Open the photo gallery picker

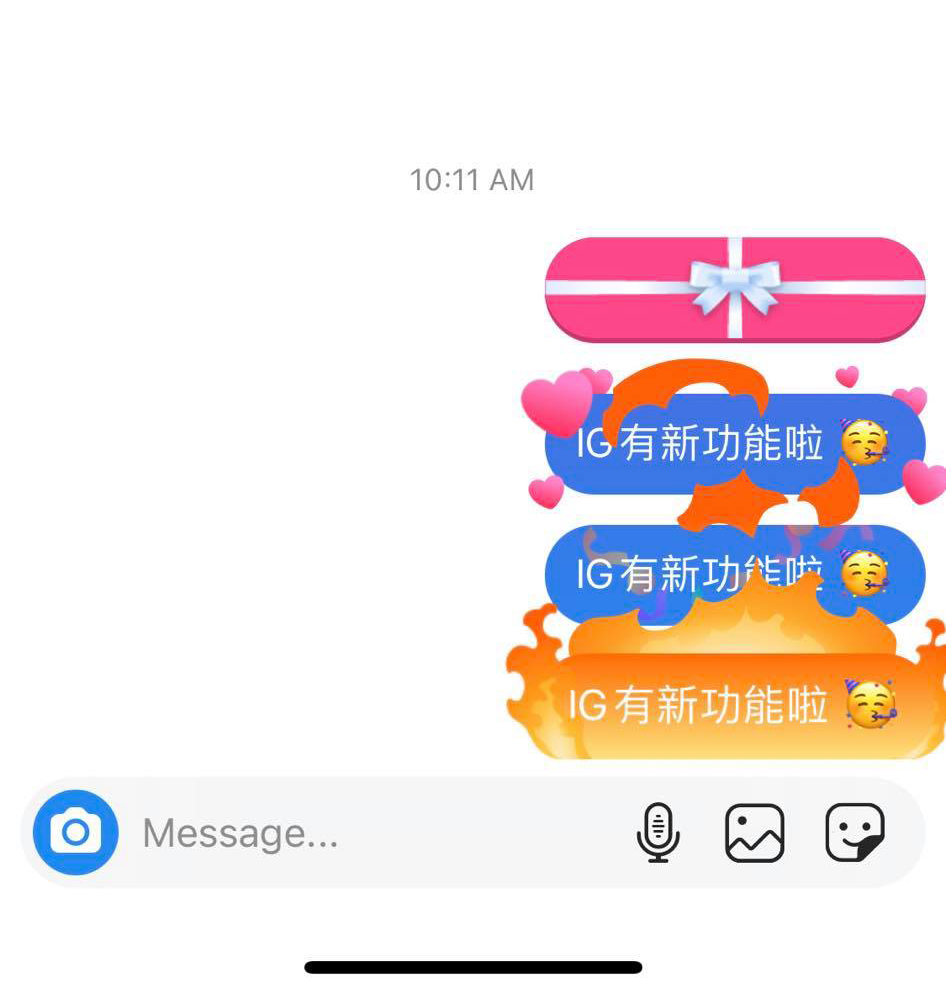click(754, 833)
